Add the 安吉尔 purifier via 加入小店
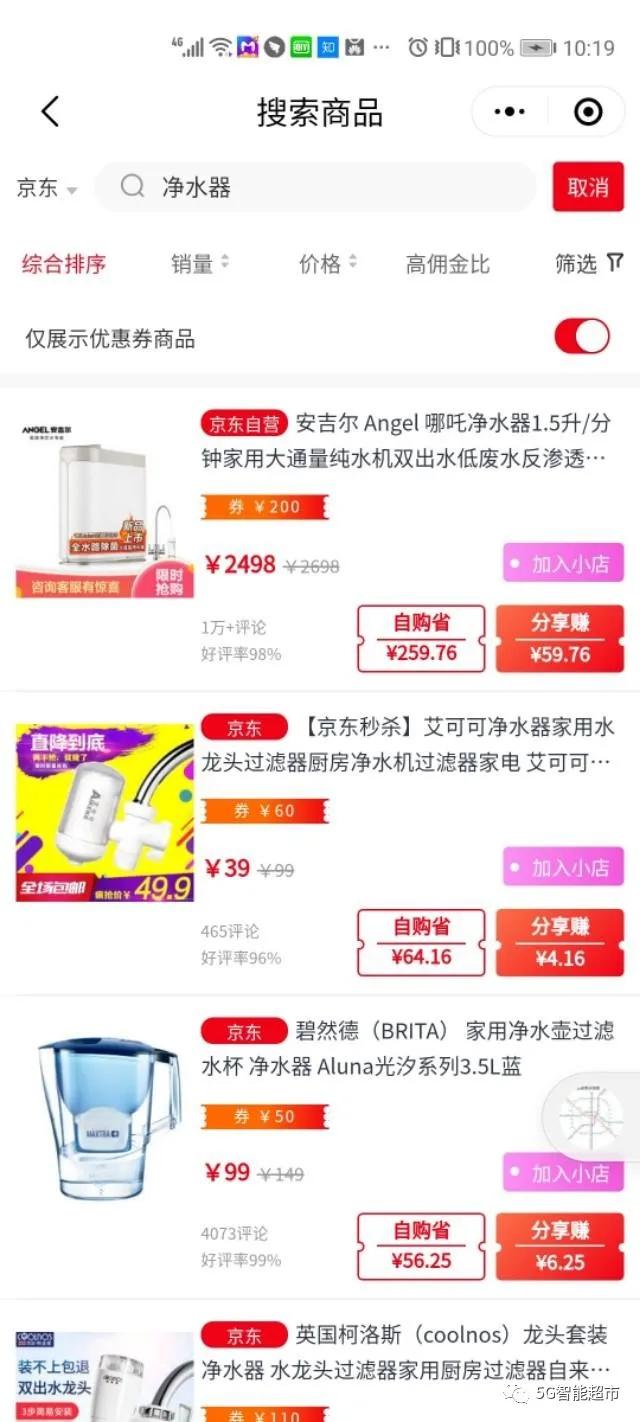The height and width of the screenshot is (1422, 640). (563, 564)
